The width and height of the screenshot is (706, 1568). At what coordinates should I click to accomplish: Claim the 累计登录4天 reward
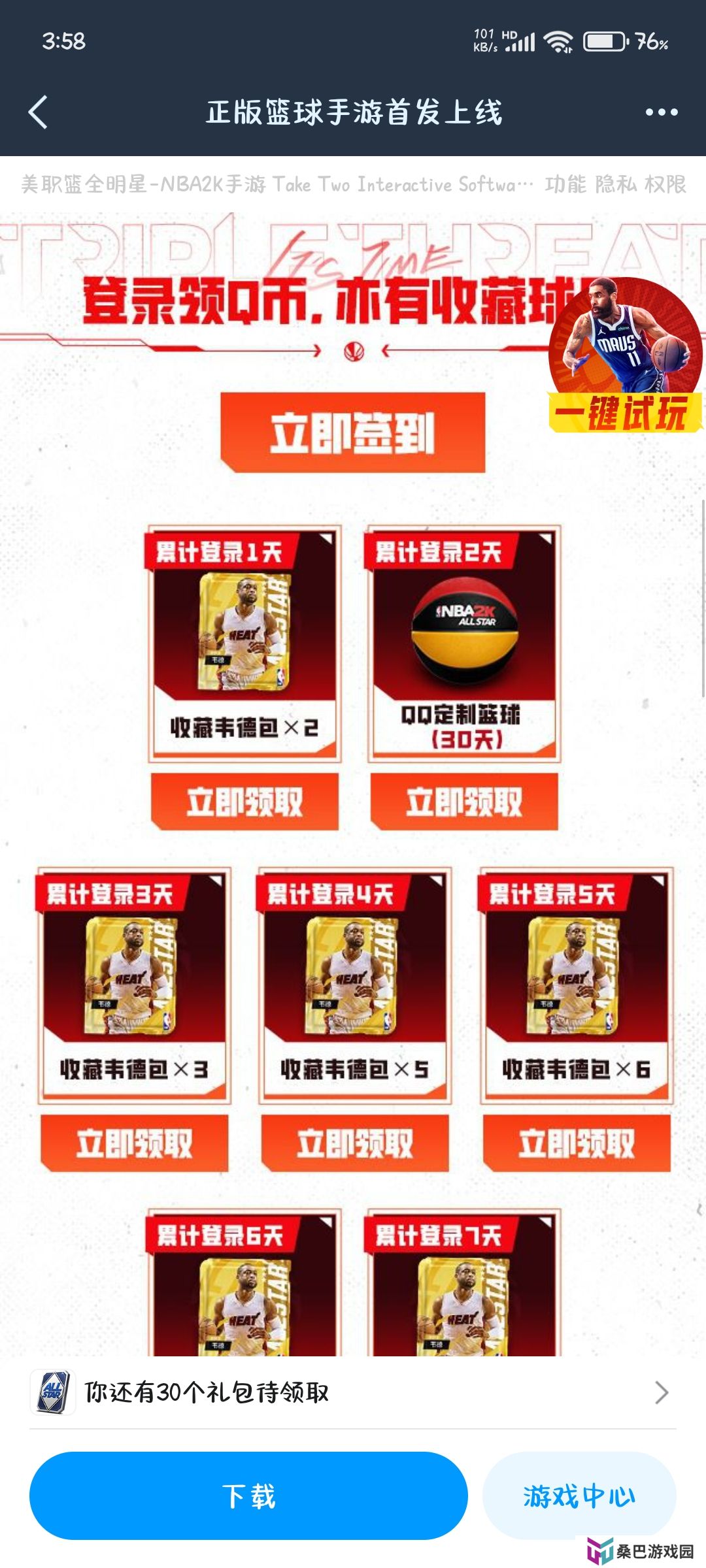pos(355,1143)
